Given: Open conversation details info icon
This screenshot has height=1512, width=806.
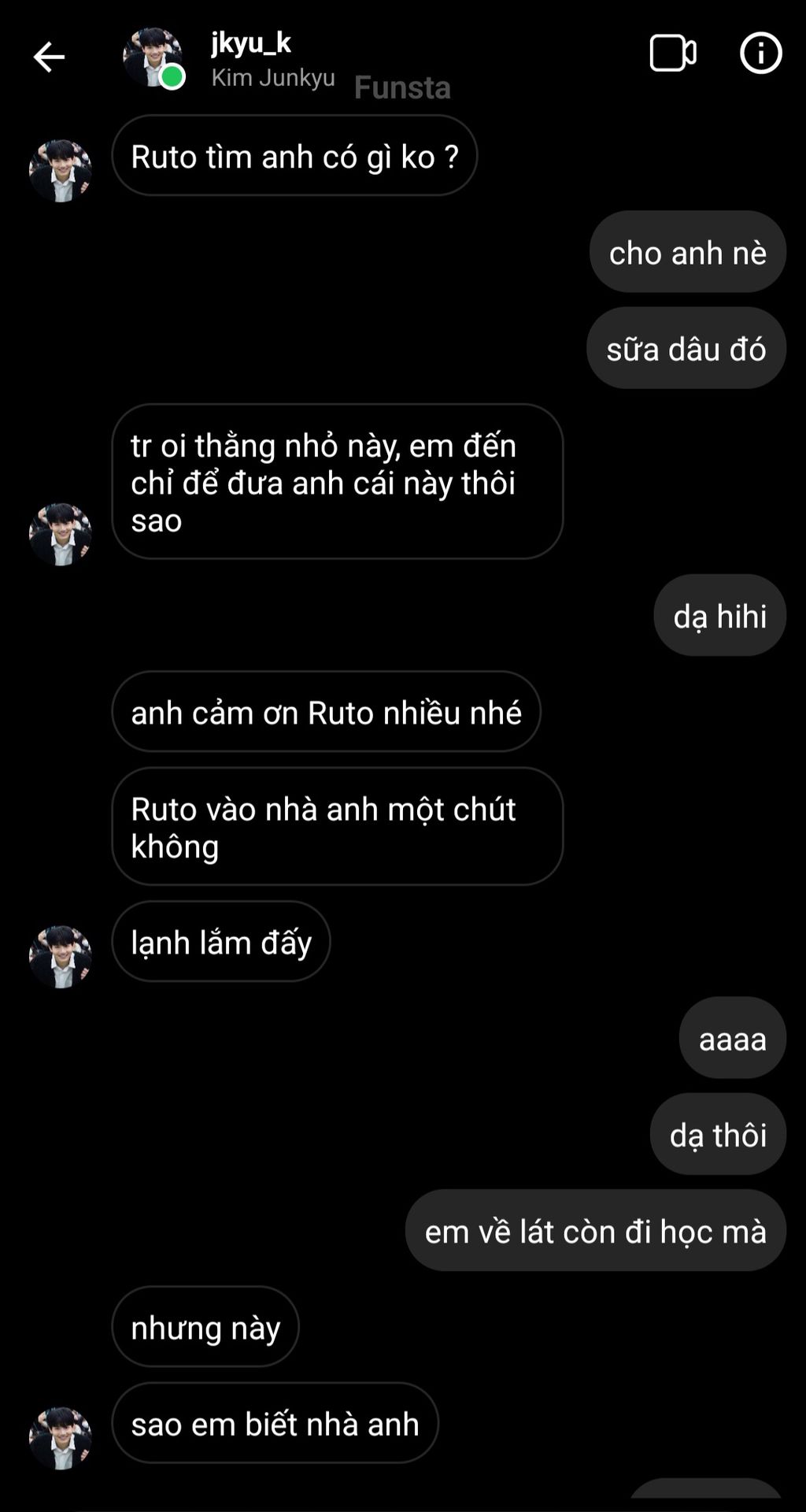Looking at the screenshot, I should [x=760, y=54].
